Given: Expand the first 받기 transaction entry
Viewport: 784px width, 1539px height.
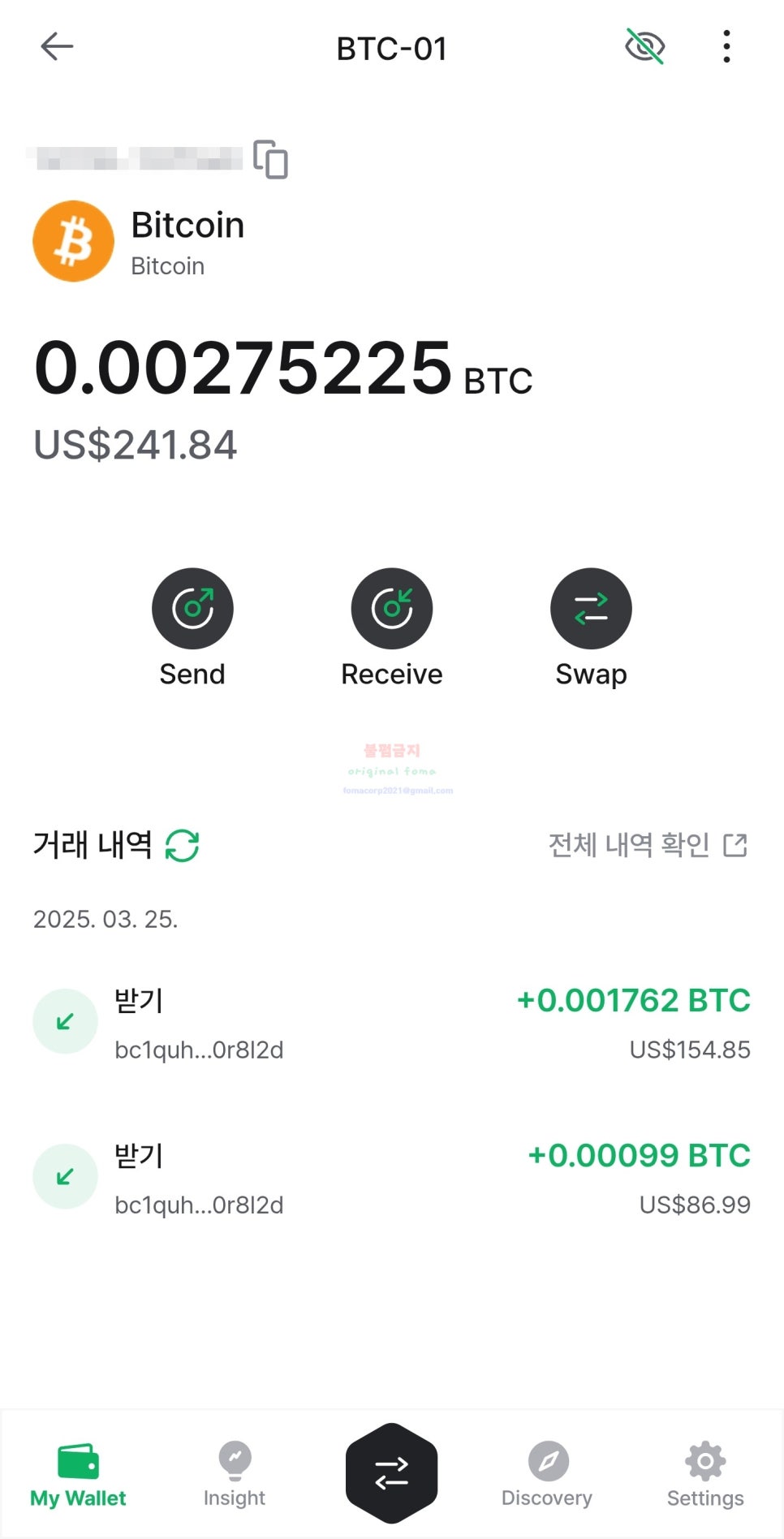Looking at the screenshot, I should pyautogui.click(x=392, y=1021).
